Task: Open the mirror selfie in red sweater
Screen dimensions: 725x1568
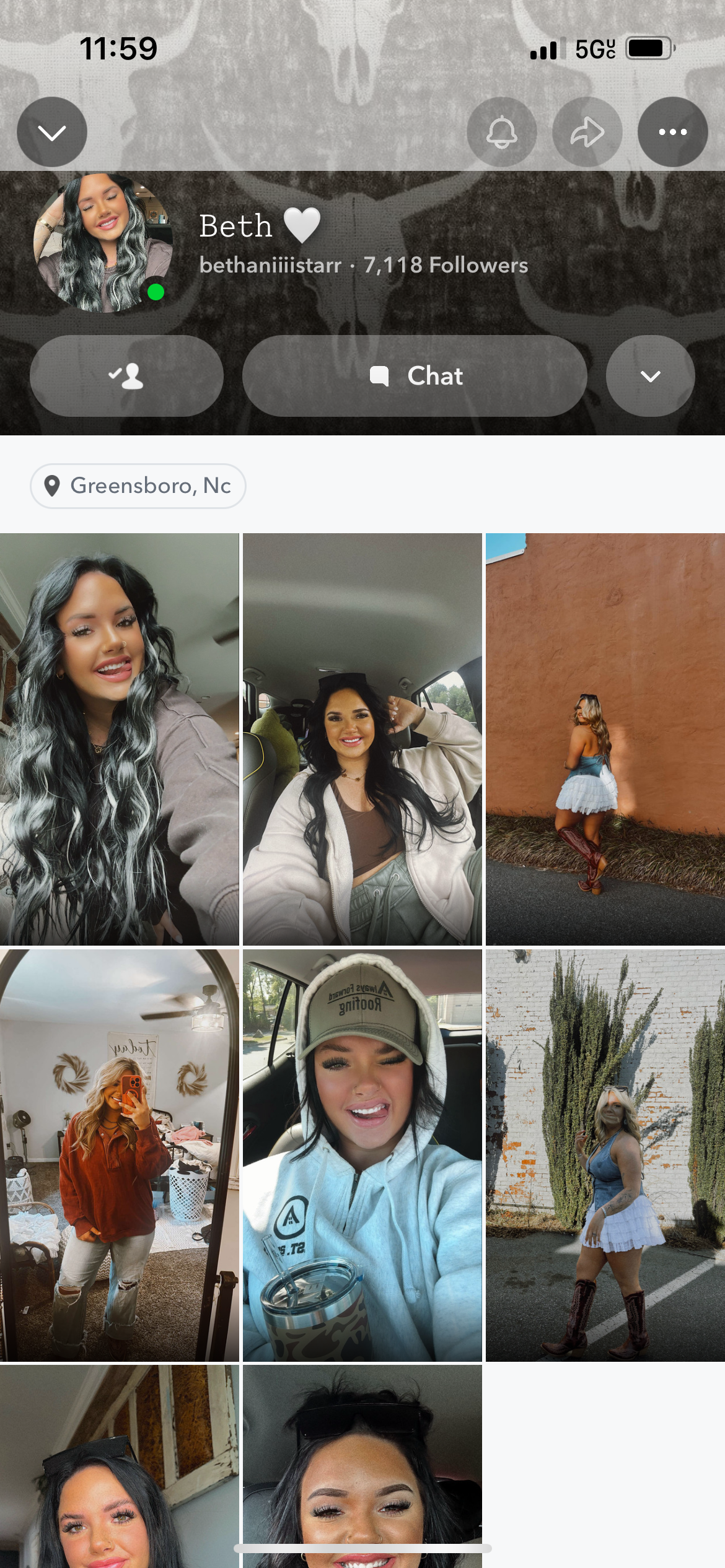Action: point(119,1155)
